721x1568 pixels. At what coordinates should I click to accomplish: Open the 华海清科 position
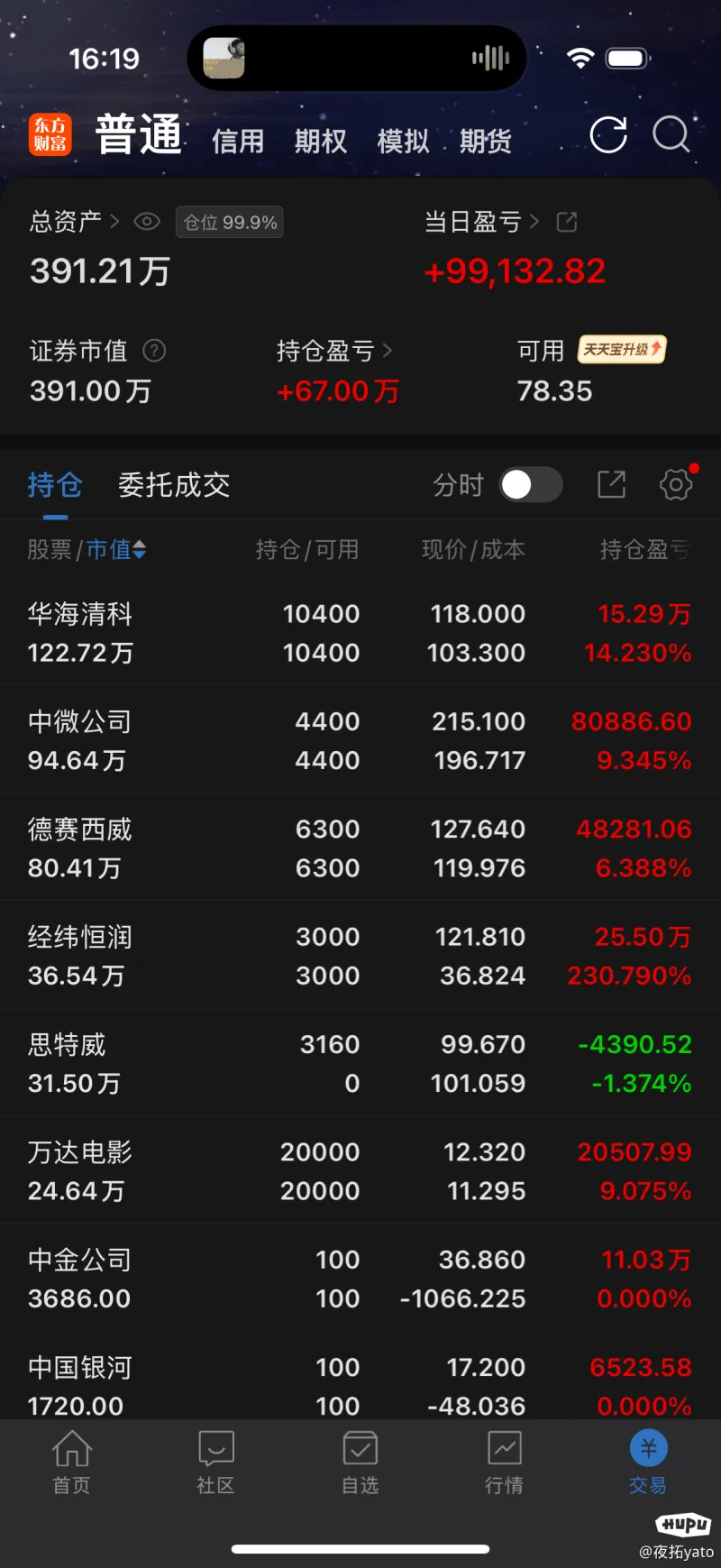[x=360, y=633]
